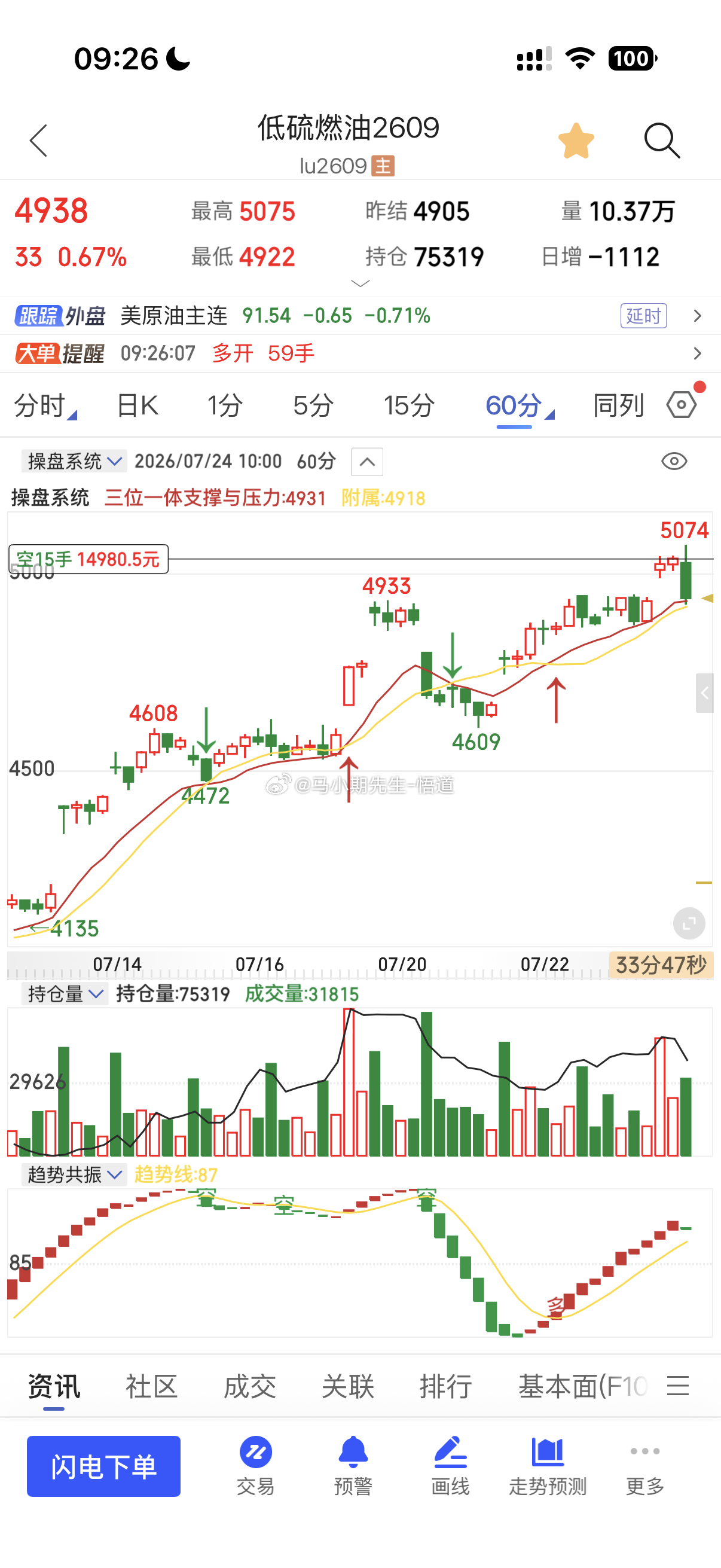Expand the 操盘系统 indicator dropdown
This screenshot has width=721, height=1568.
(74, 462)
